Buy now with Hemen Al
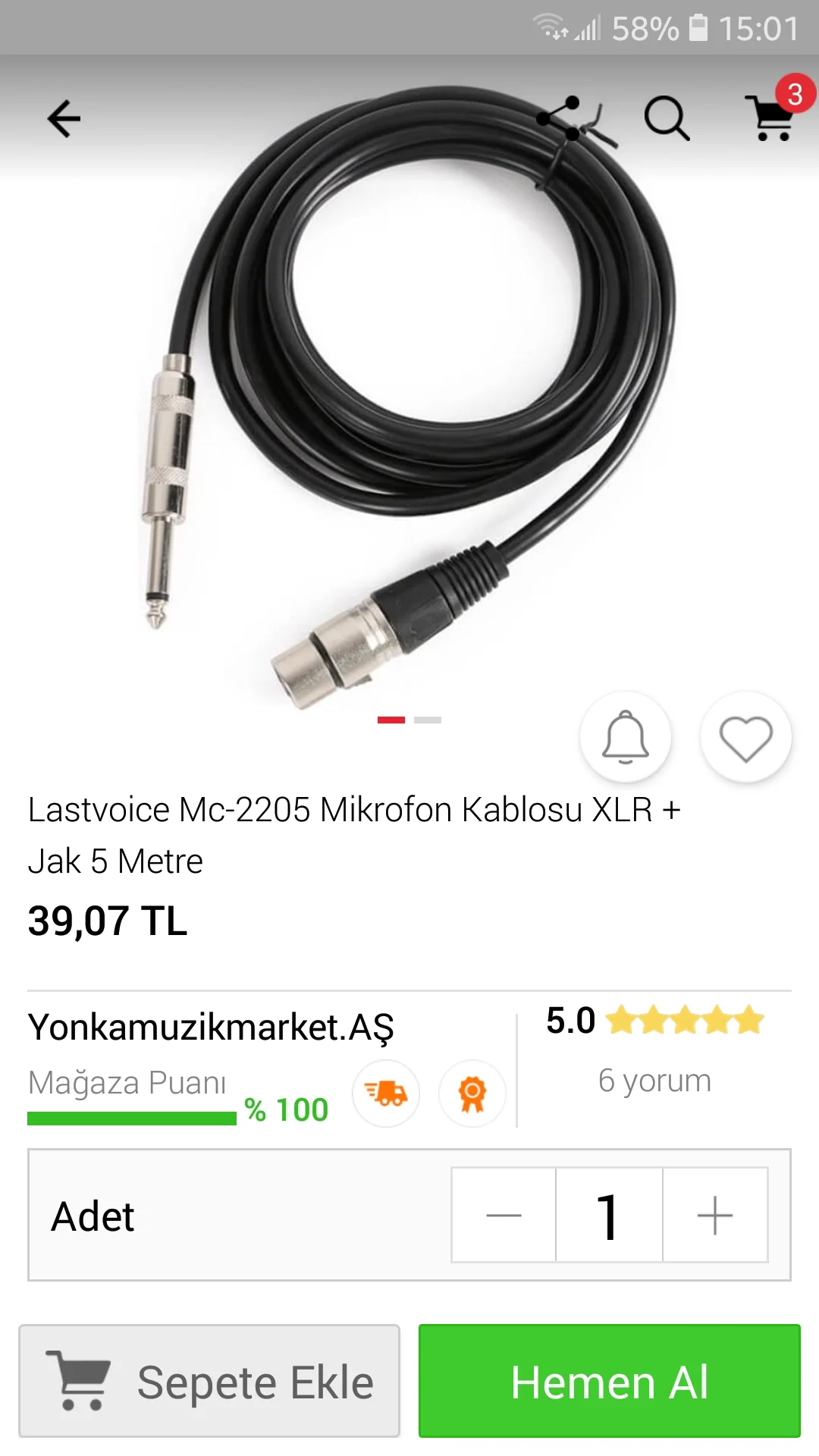The image size is (819, 1456). tap(610, 1381)
